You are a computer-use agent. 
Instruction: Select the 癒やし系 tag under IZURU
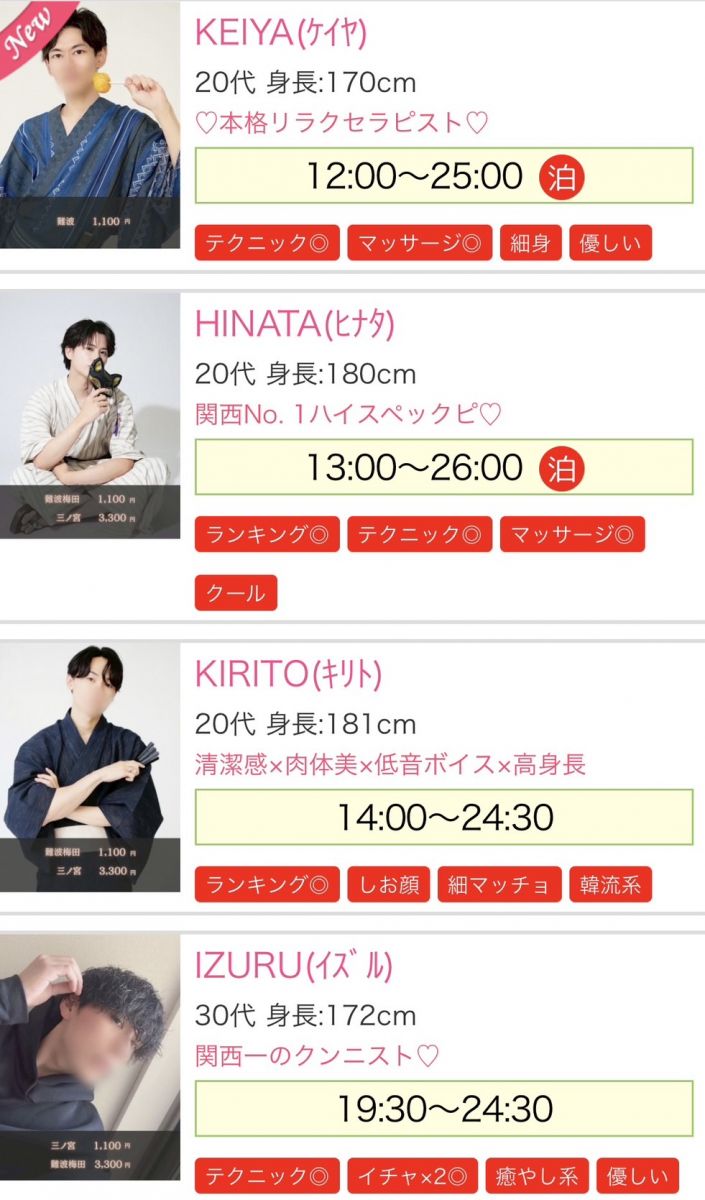coord(536,1176)
